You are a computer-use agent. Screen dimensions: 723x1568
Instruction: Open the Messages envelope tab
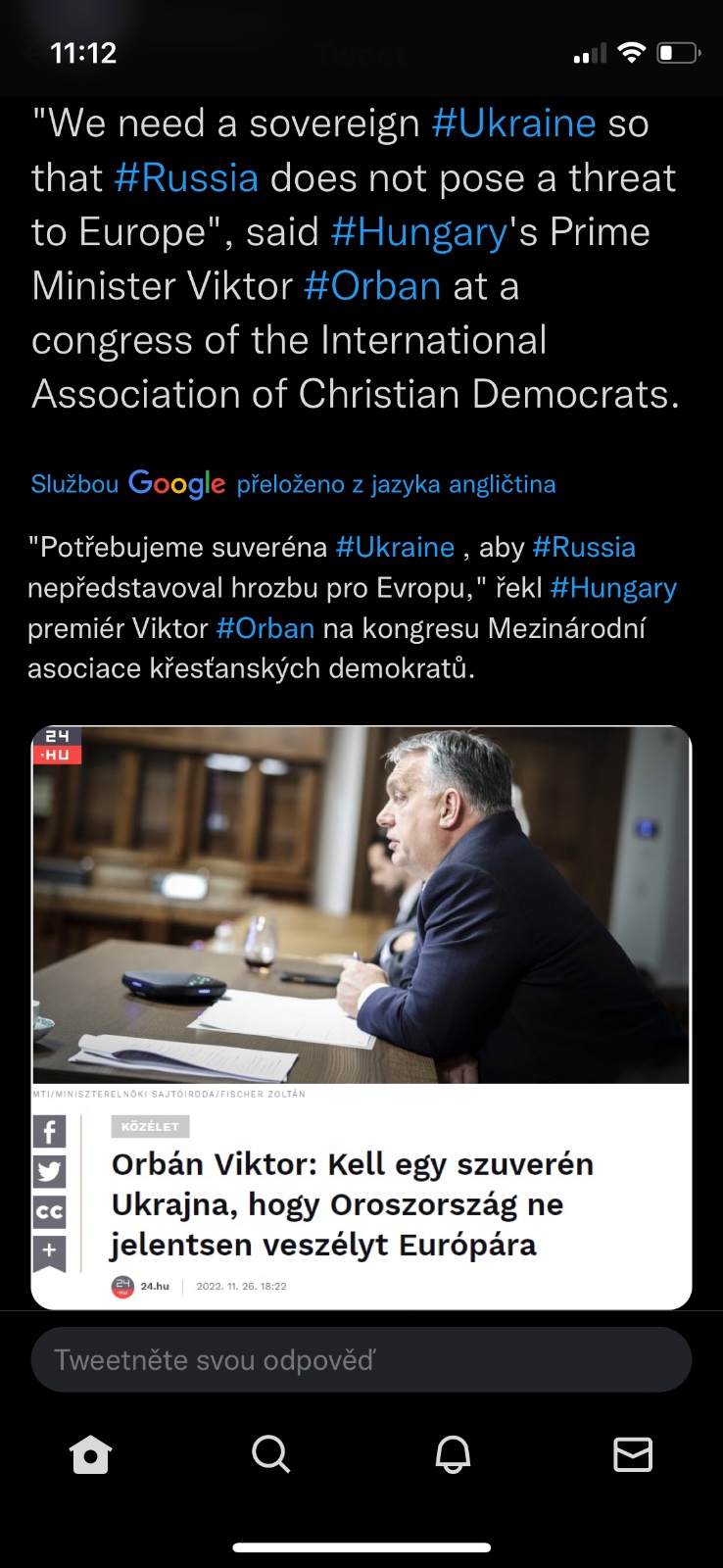point(633,1454)
